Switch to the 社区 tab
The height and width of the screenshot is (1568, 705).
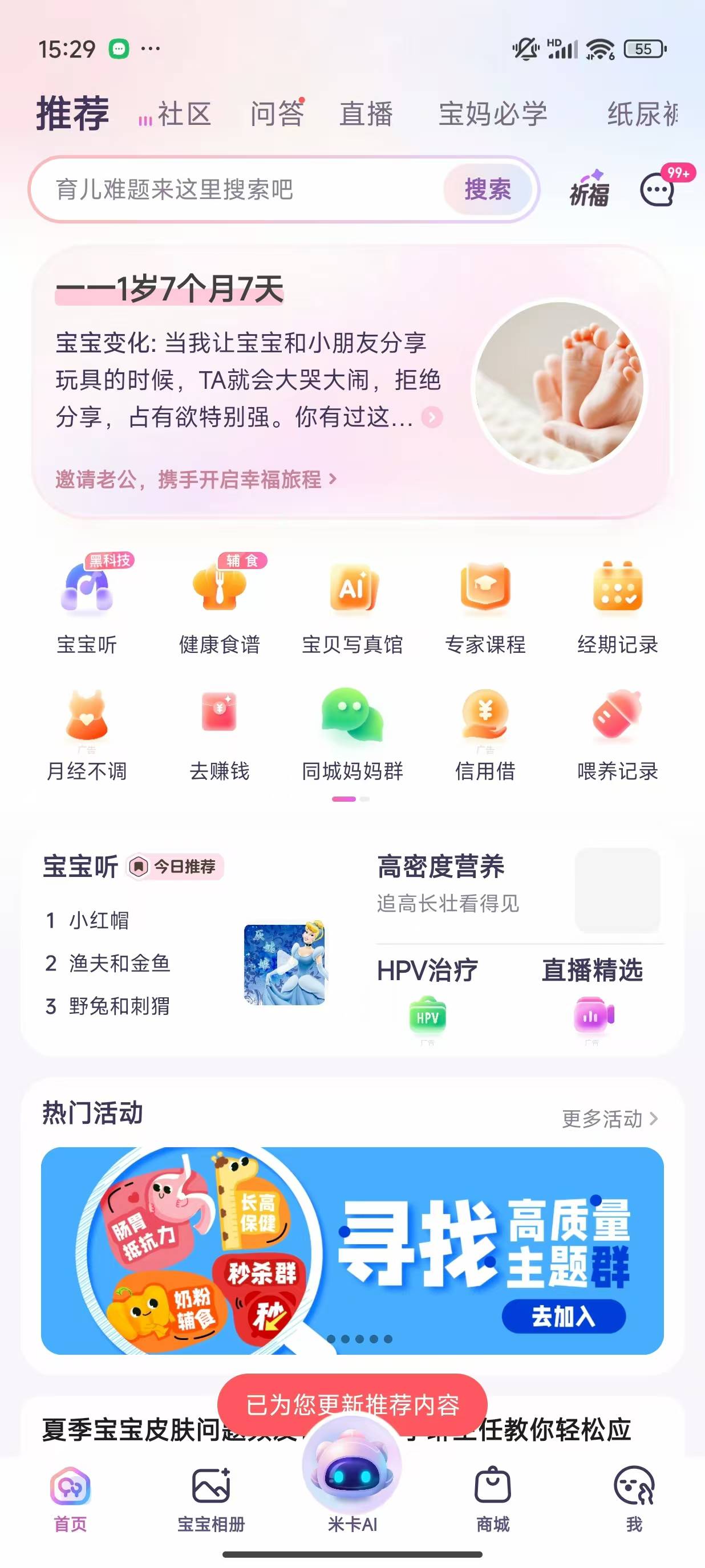click(x=184, y=114)
